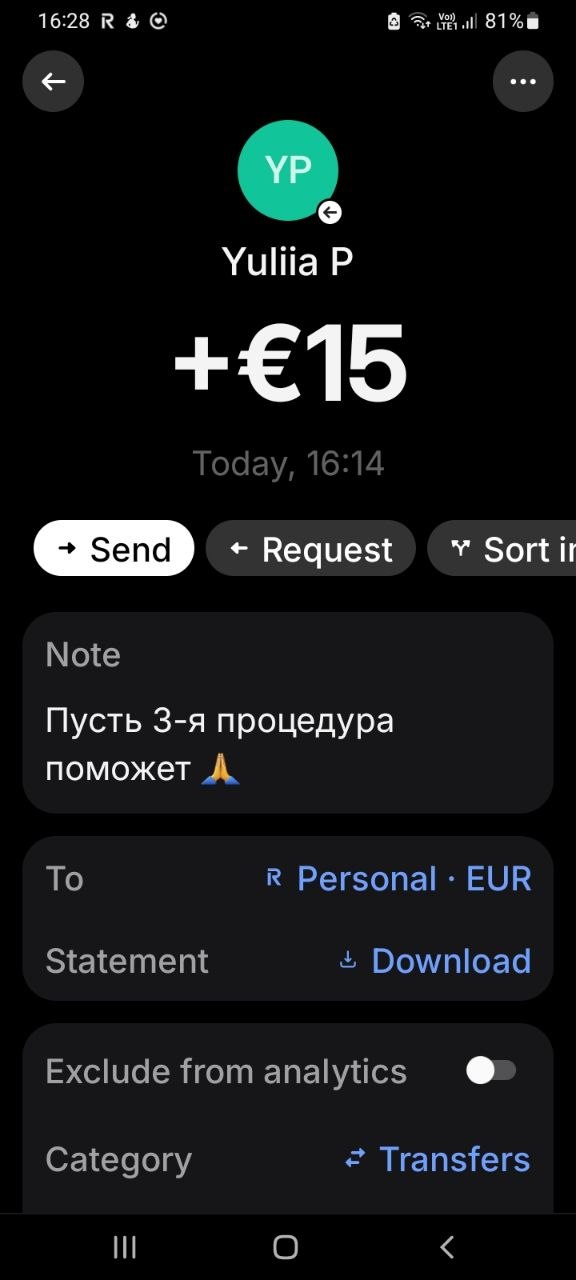
Task: Open Yuliia P's profile avatar
Action: click(288, 171)
